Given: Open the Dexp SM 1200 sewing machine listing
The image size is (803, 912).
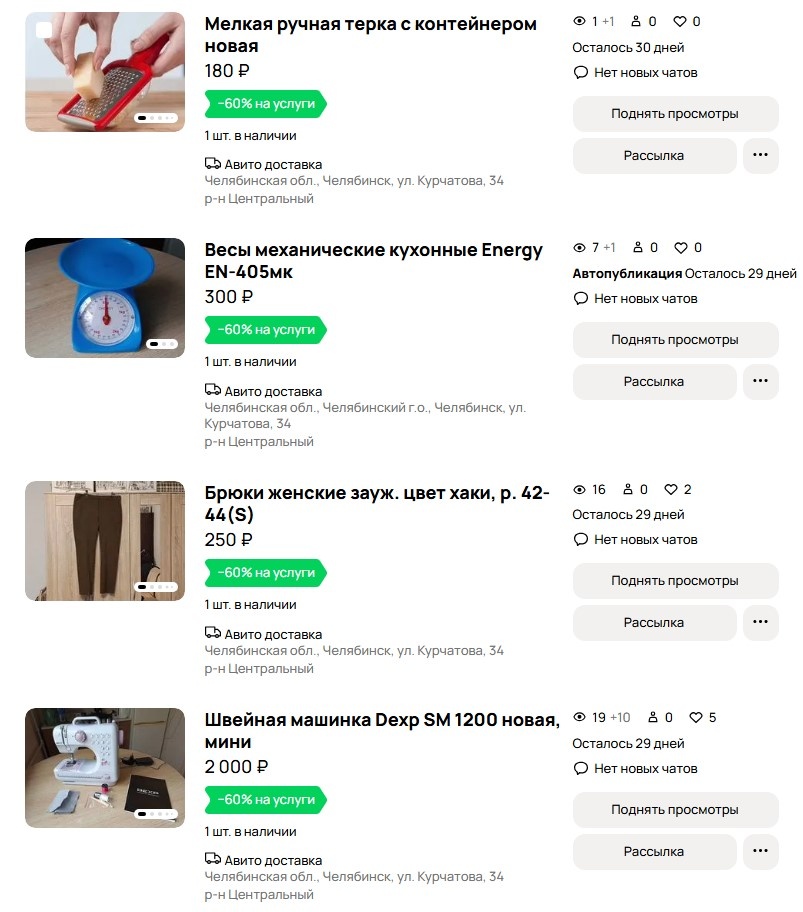Looking at the screenshot, I should [x=381, y=716].
